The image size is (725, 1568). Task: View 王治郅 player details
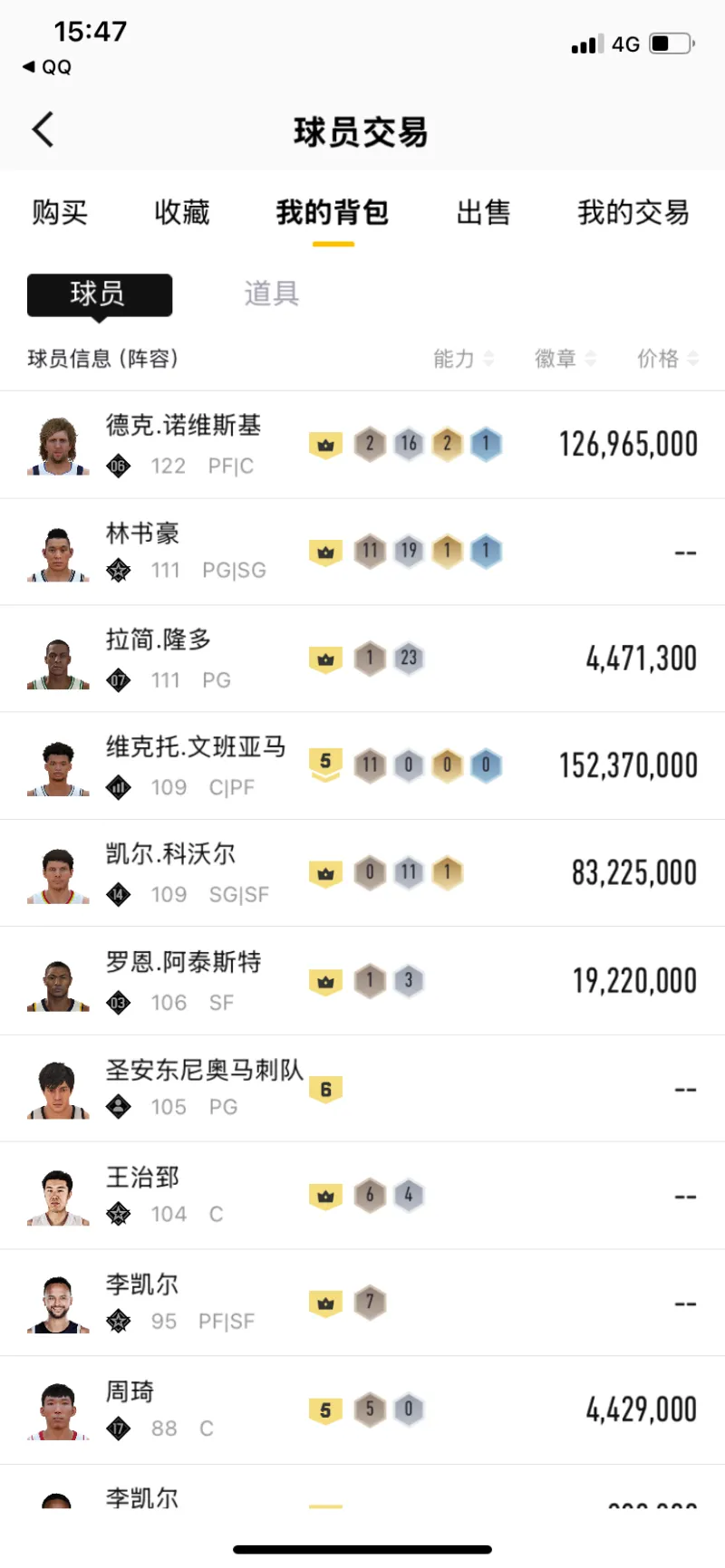coord(362,1196)
